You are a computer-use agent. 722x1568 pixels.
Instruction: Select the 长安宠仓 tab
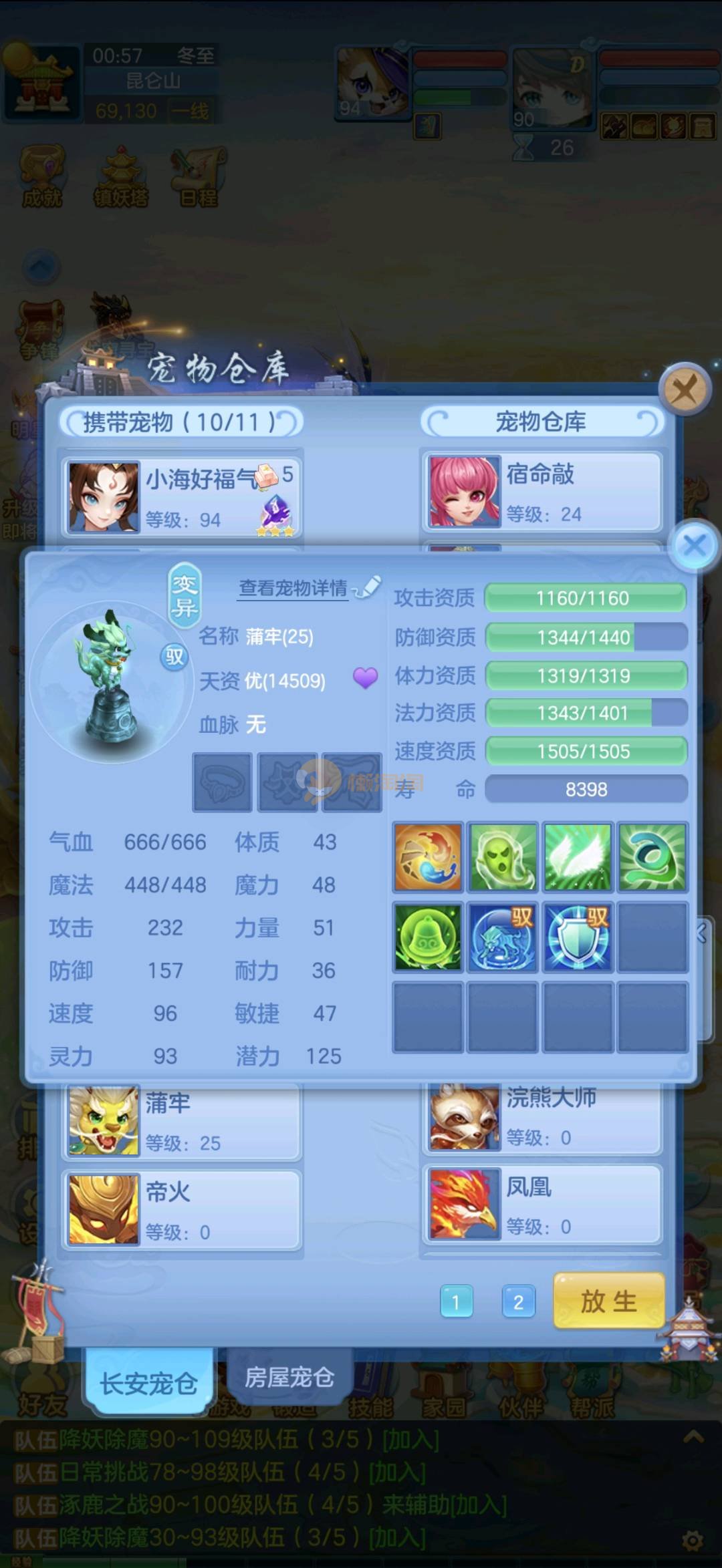(x=148, y=1382)
